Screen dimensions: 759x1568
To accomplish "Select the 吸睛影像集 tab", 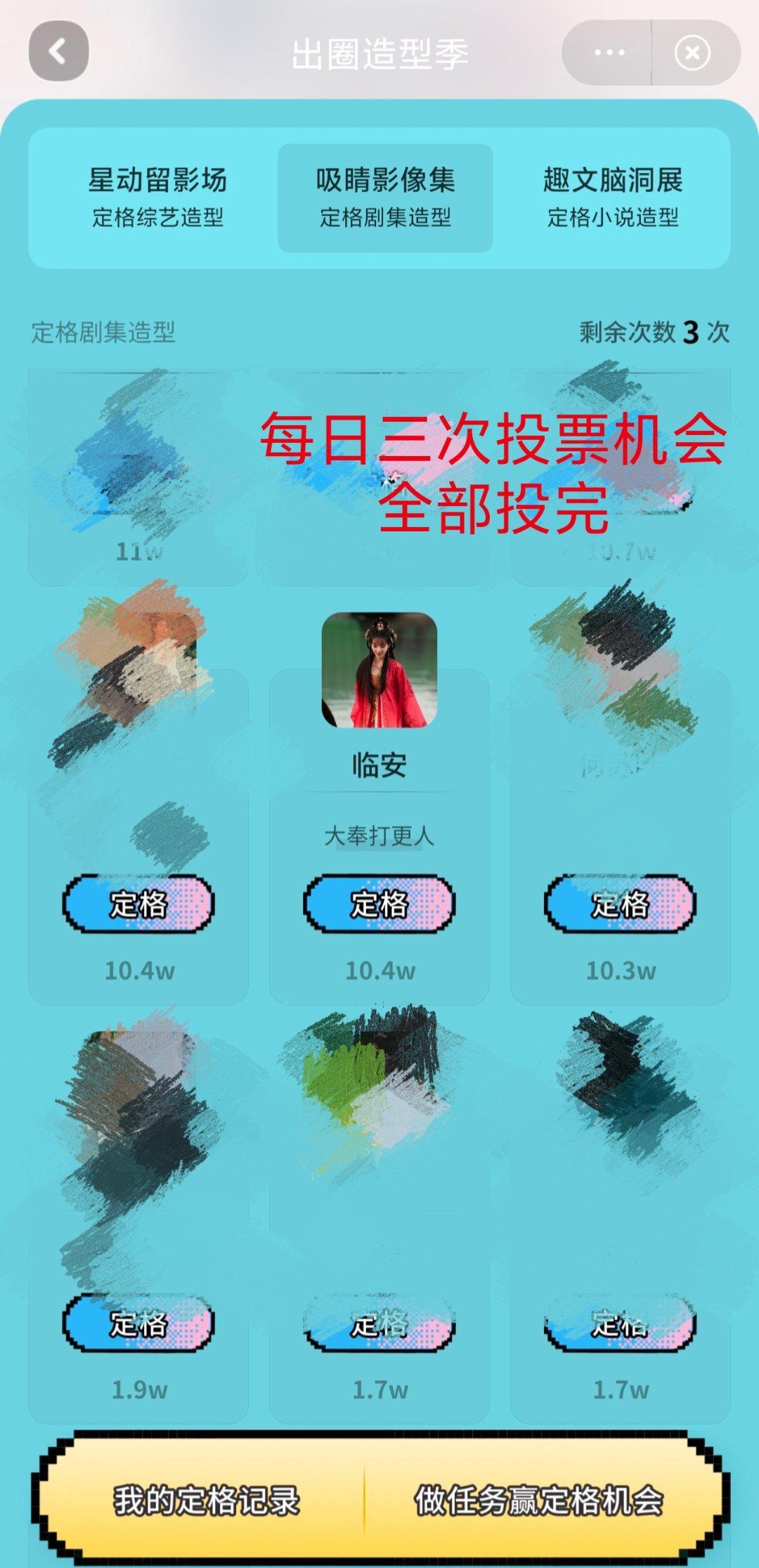I will pos(385,197).
